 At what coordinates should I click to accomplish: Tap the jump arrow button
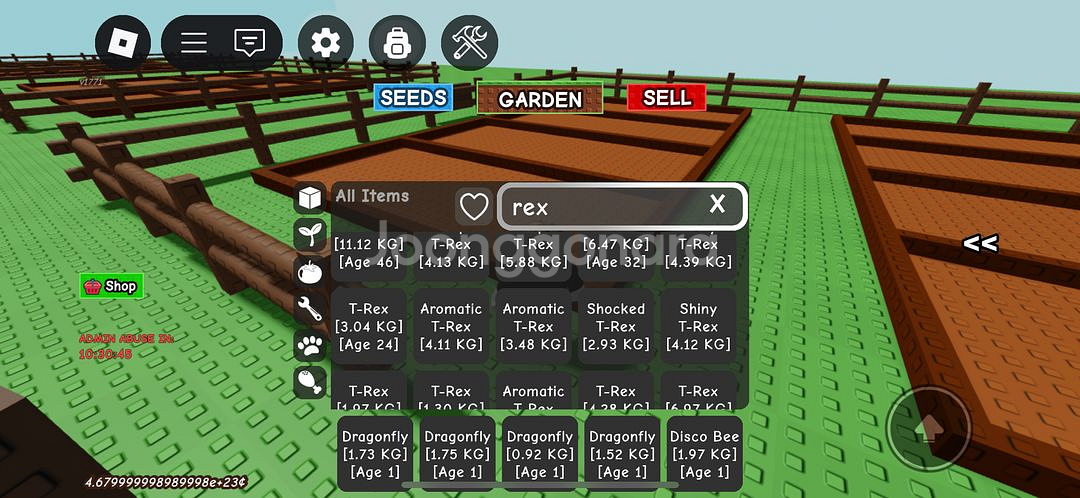click(929, 429)
